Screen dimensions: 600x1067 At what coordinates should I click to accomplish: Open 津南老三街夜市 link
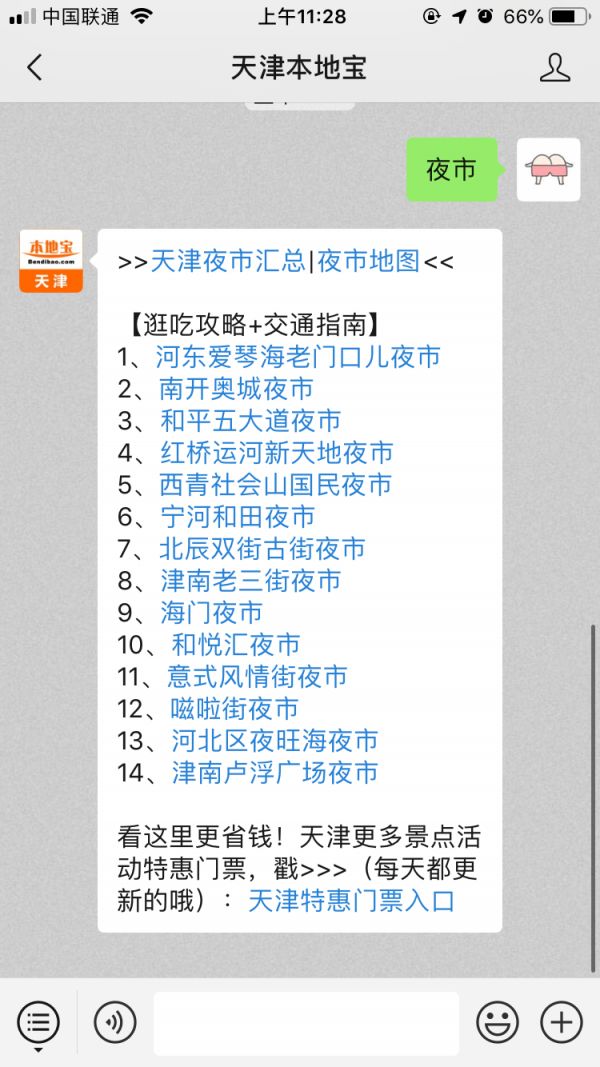click(x=250, y=581)
